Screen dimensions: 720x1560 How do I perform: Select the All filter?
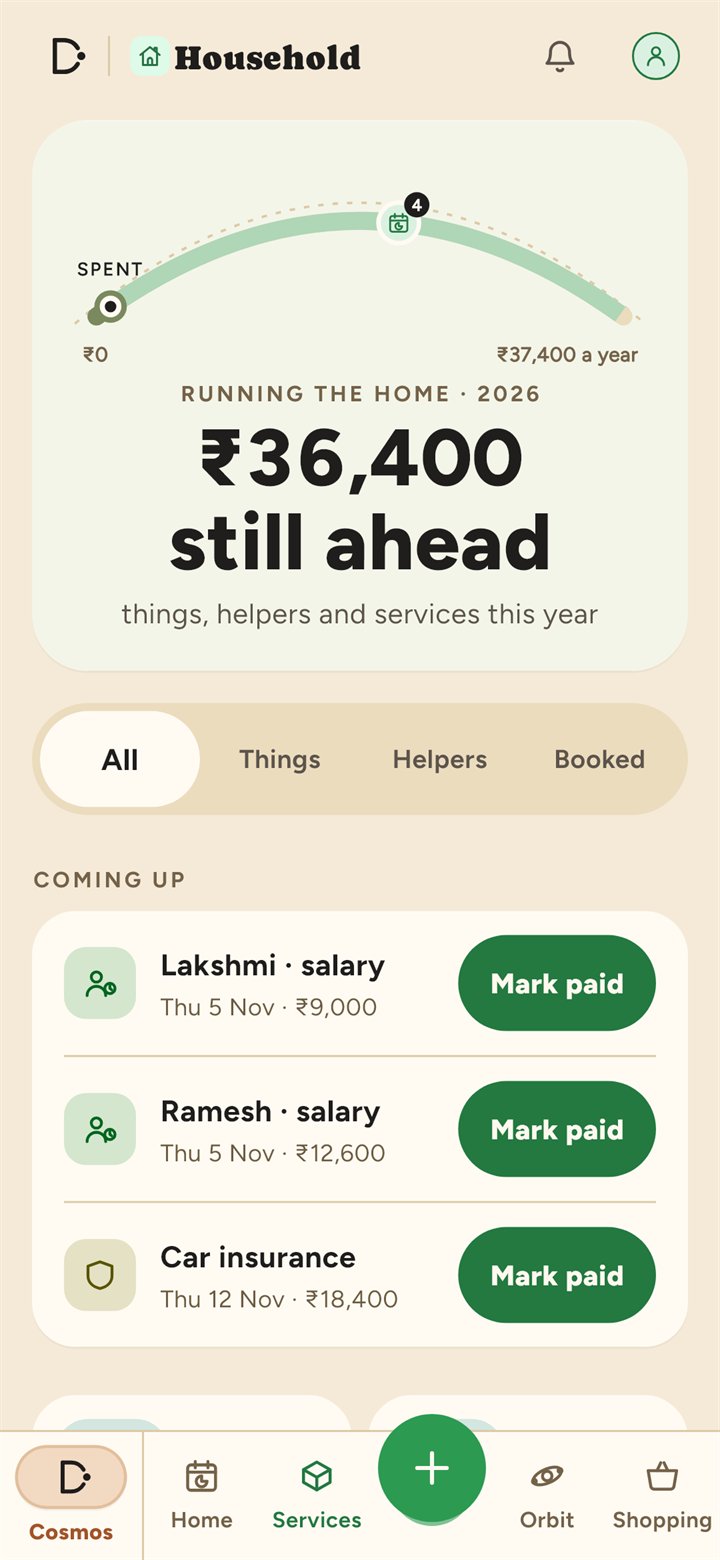120,759
